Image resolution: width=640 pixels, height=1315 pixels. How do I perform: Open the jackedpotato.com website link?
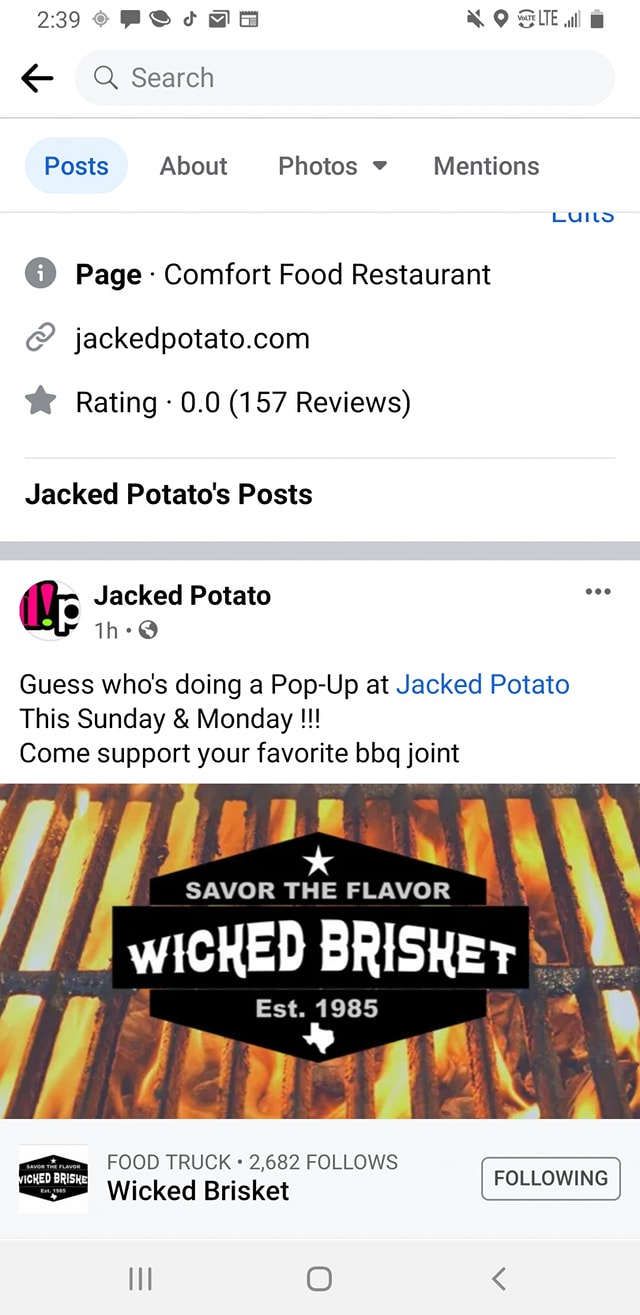(x=192, y=339)
